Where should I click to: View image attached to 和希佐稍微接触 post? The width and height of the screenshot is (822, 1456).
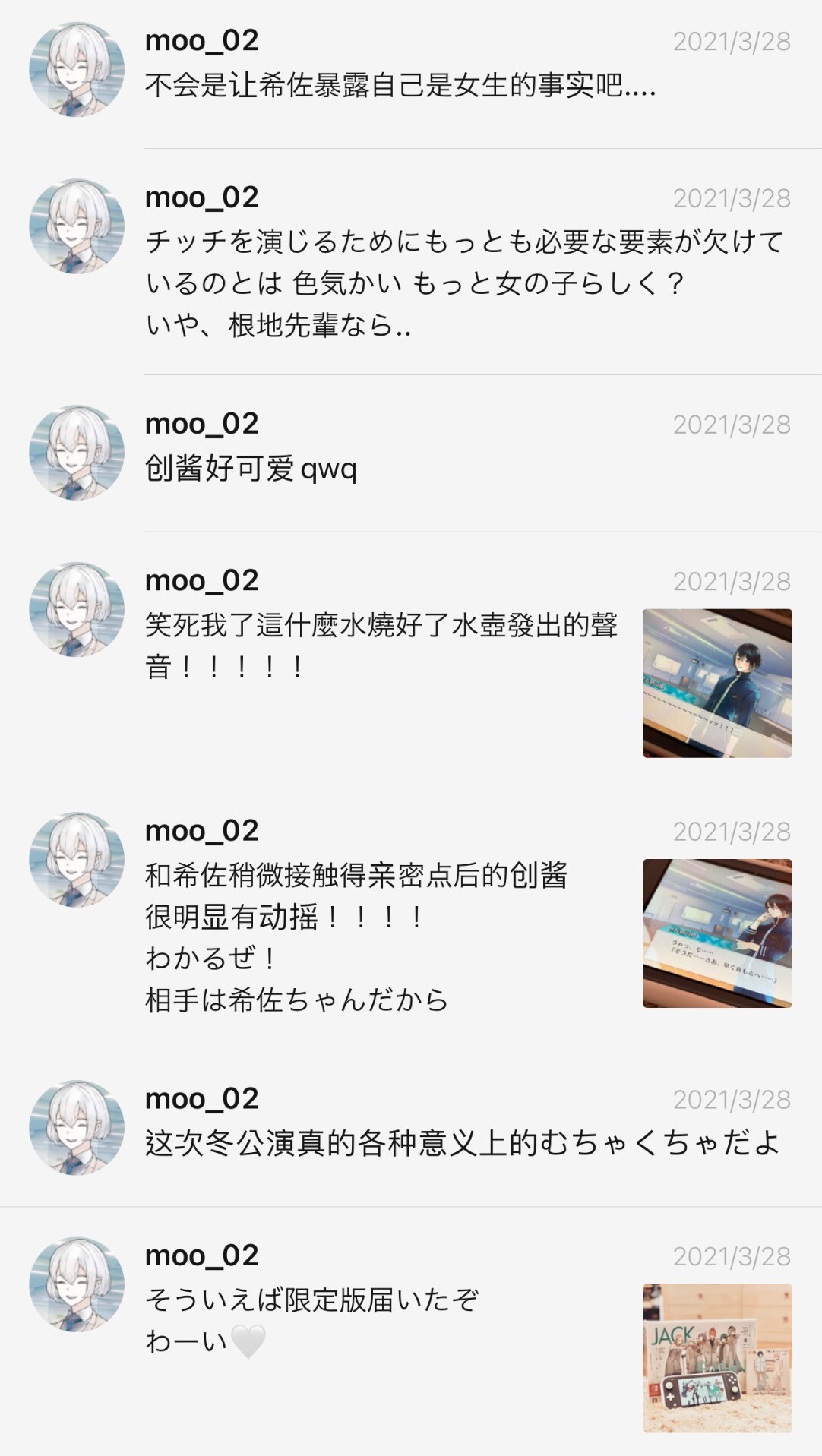pos(717,933)
